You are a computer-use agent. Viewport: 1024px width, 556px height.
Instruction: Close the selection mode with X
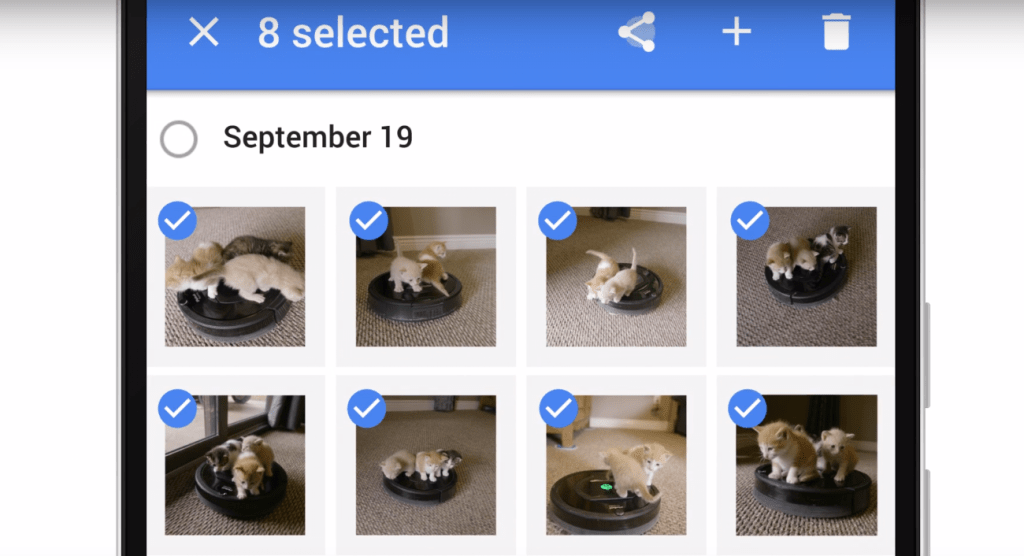[204, 33]
